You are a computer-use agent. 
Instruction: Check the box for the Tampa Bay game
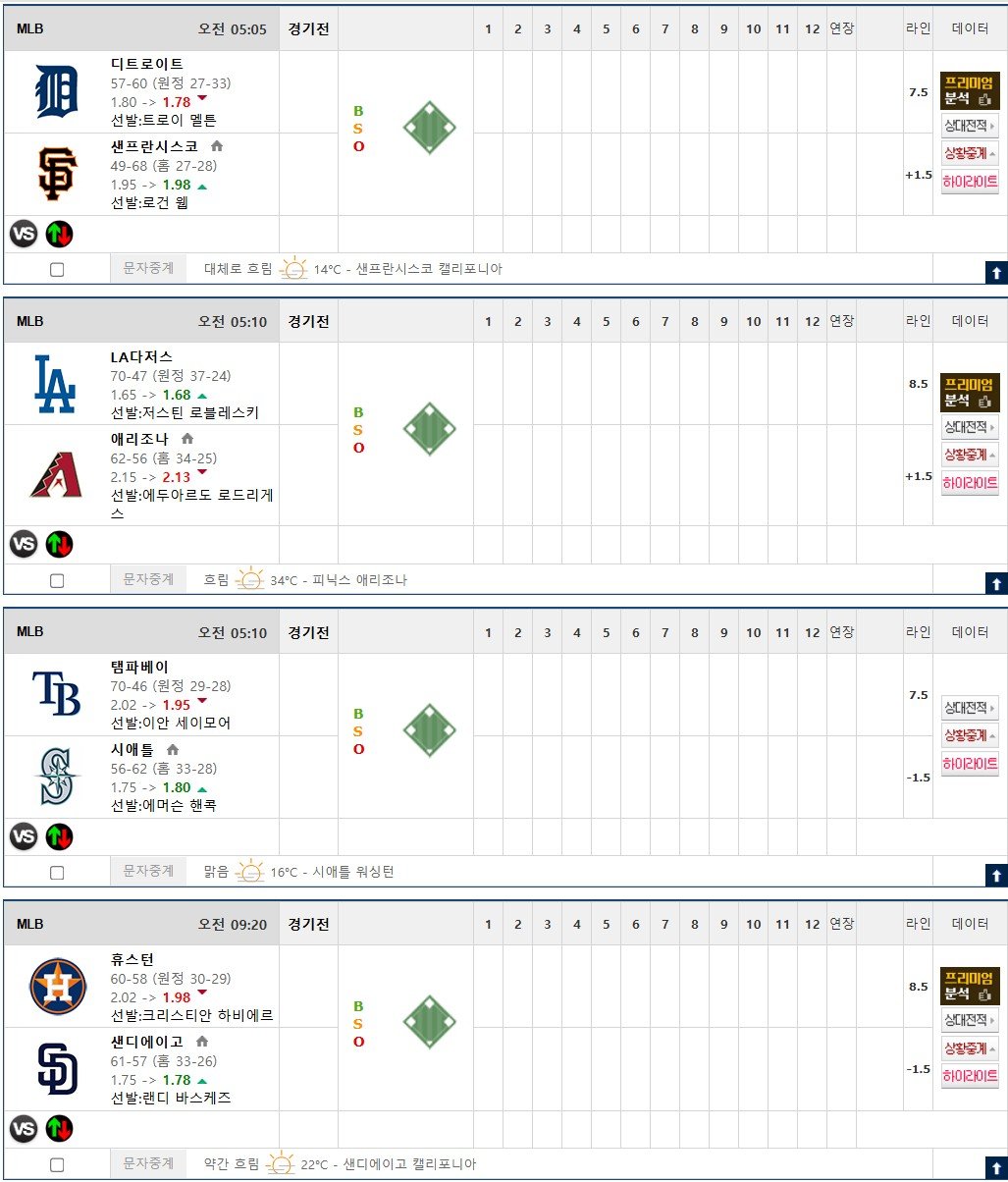(57, 872)
